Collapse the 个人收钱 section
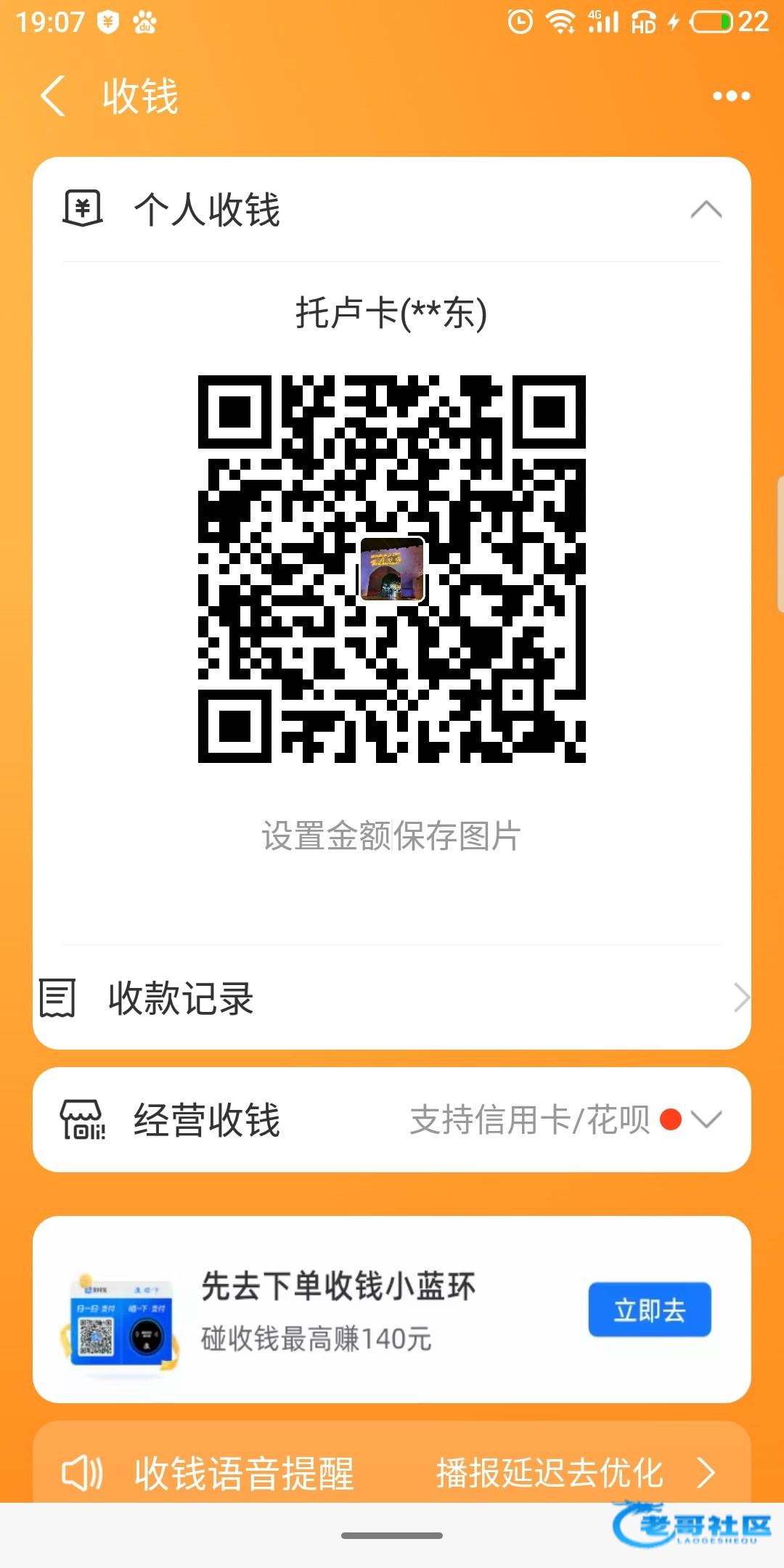 tap(706, 211)
